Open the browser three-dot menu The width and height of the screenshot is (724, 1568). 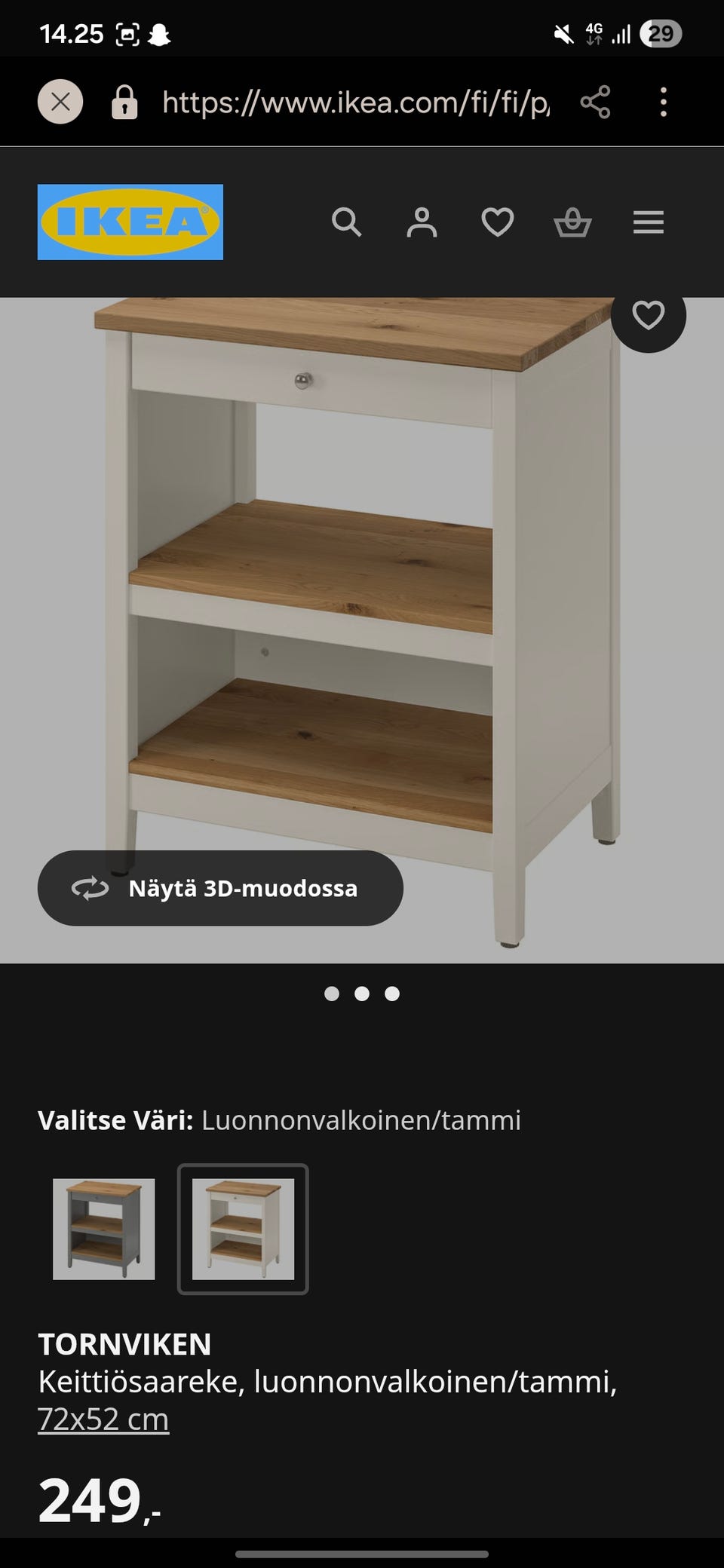662,102
